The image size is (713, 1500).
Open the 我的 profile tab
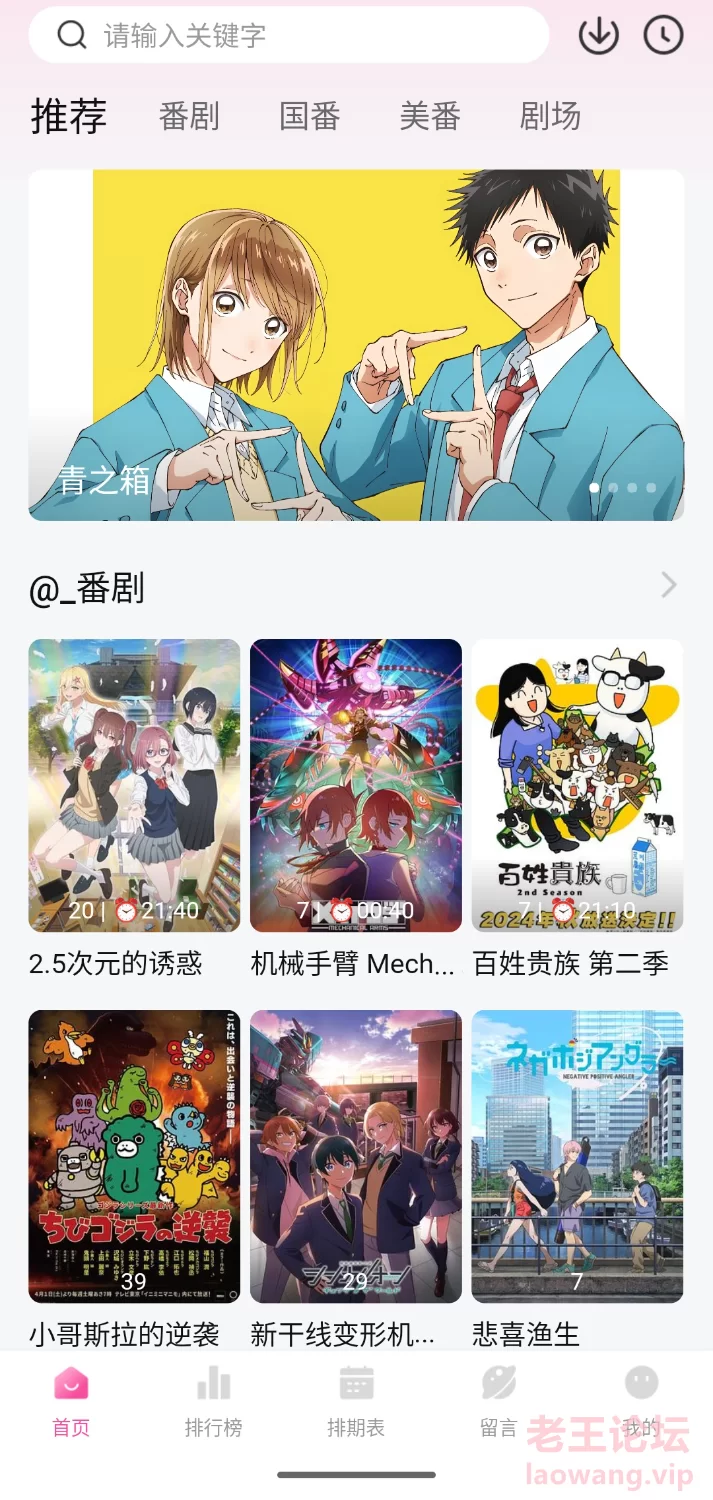641,1400
